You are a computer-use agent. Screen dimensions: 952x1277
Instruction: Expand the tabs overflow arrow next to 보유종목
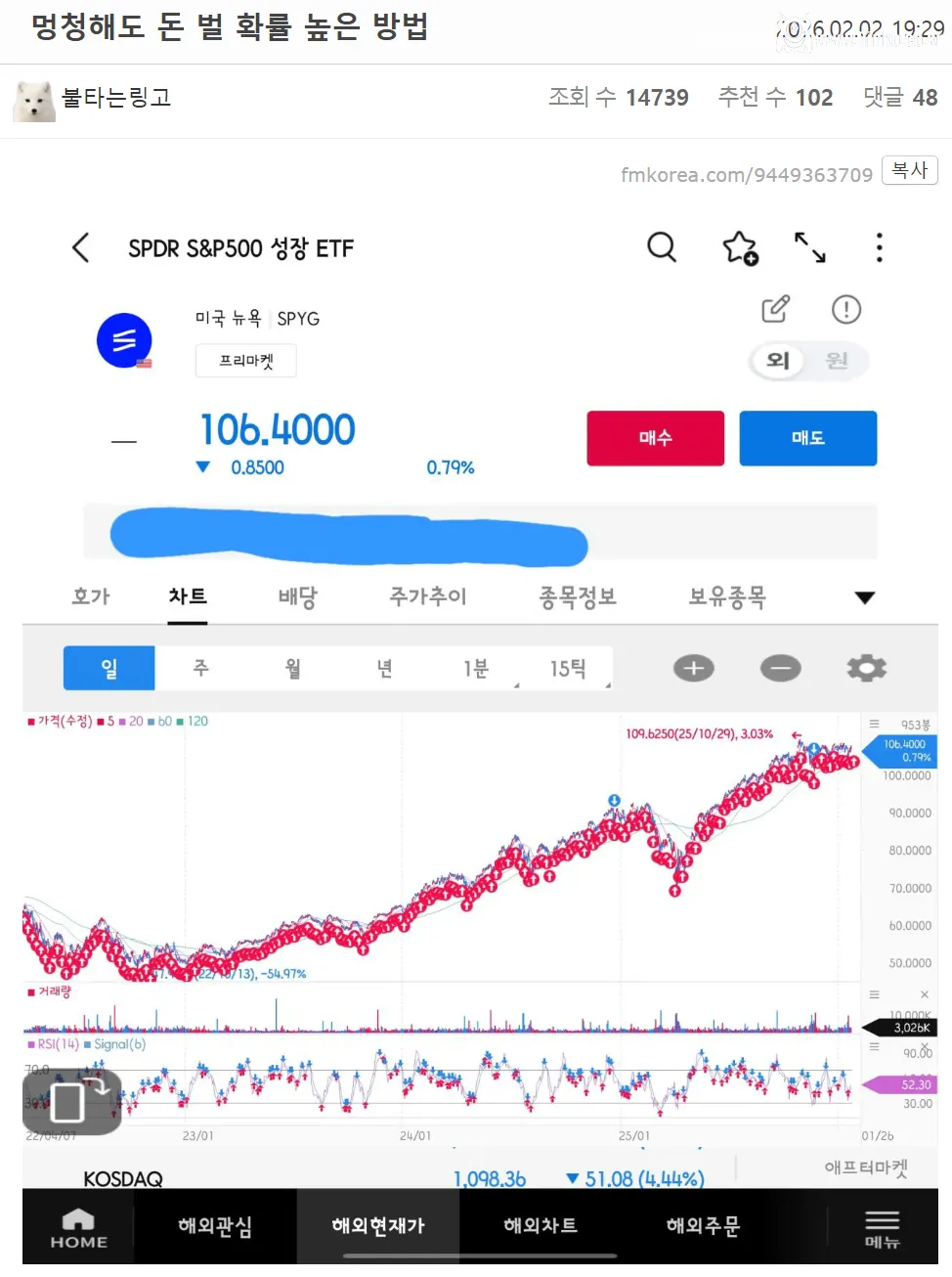click(864, 597)
